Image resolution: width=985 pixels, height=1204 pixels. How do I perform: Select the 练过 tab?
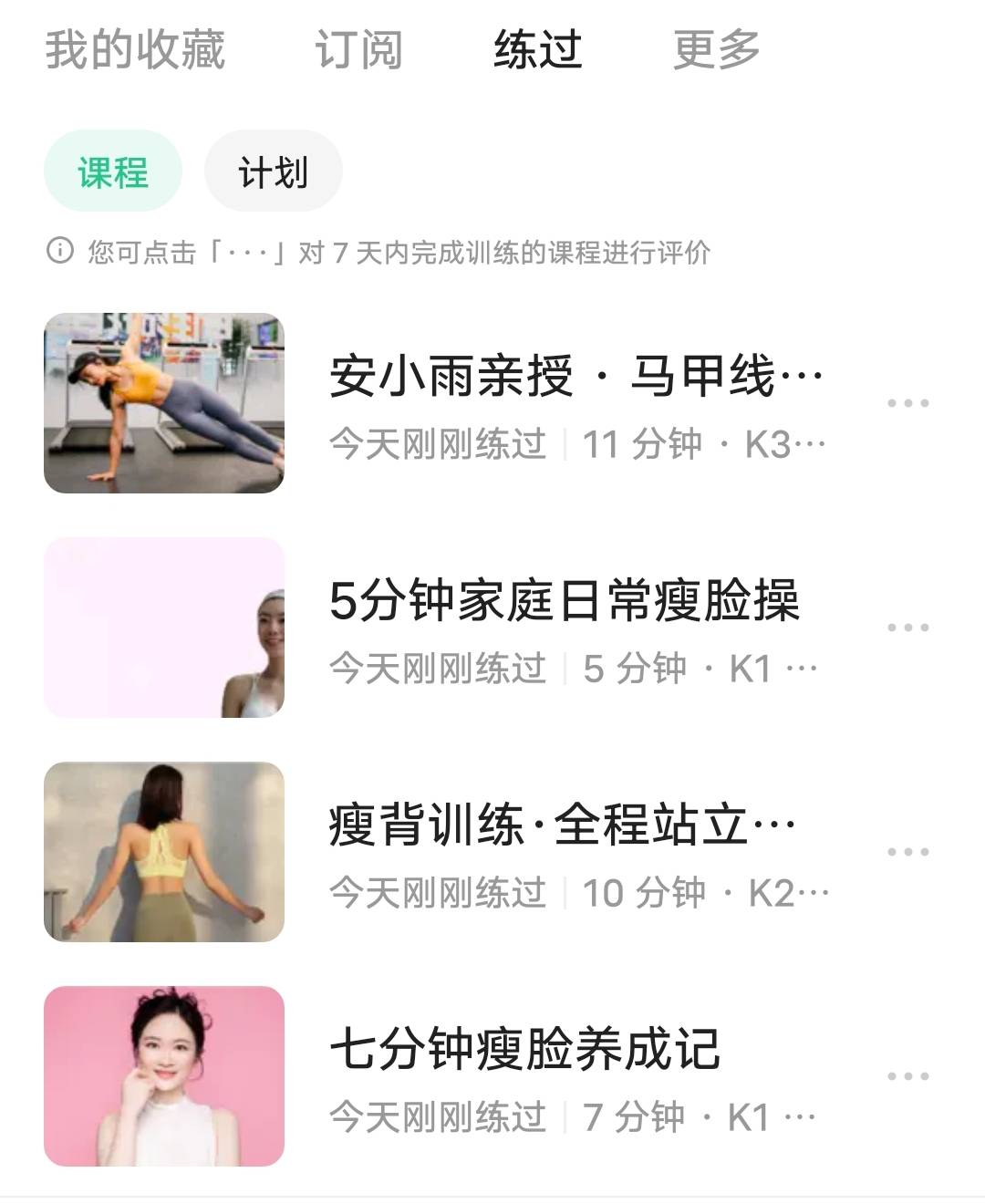[x=536, y=52]
